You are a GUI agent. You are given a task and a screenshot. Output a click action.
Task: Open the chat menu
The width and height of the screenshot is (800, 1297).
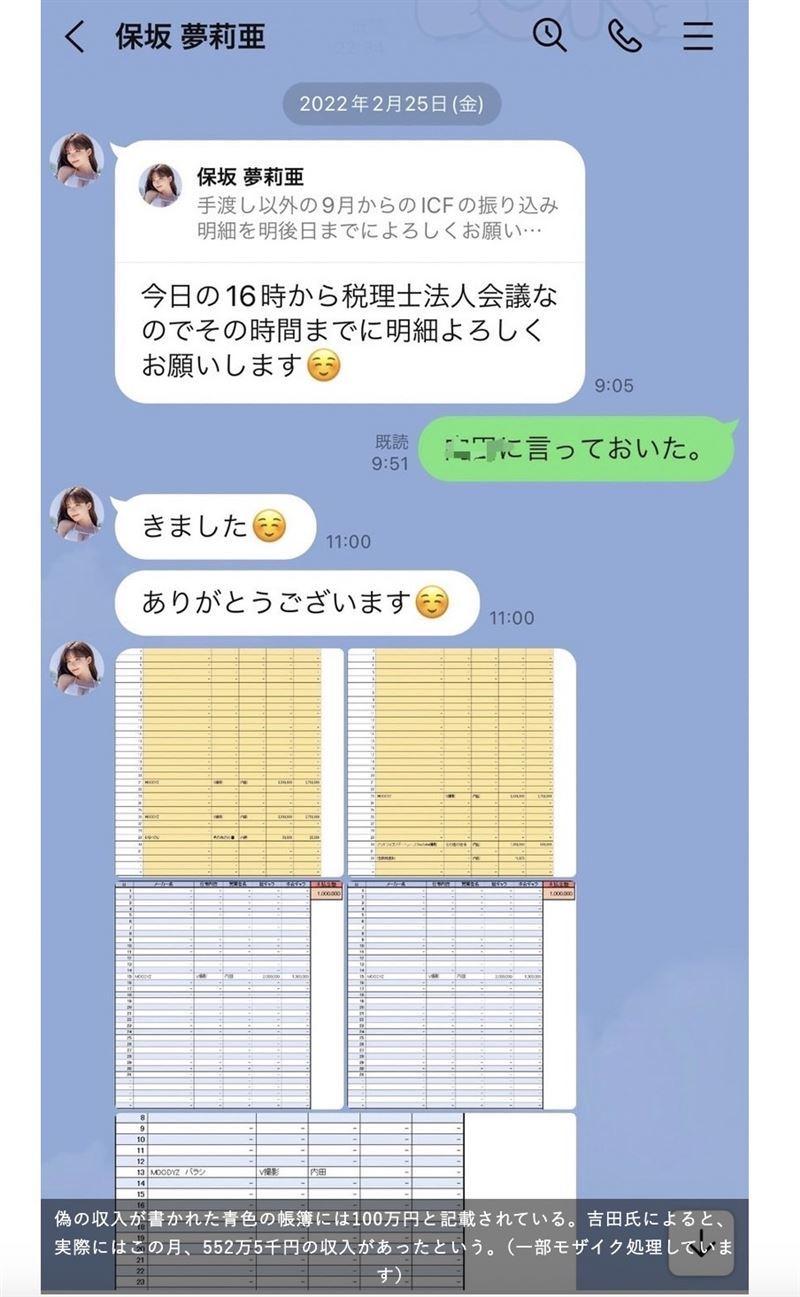click(x=698, y=36)
